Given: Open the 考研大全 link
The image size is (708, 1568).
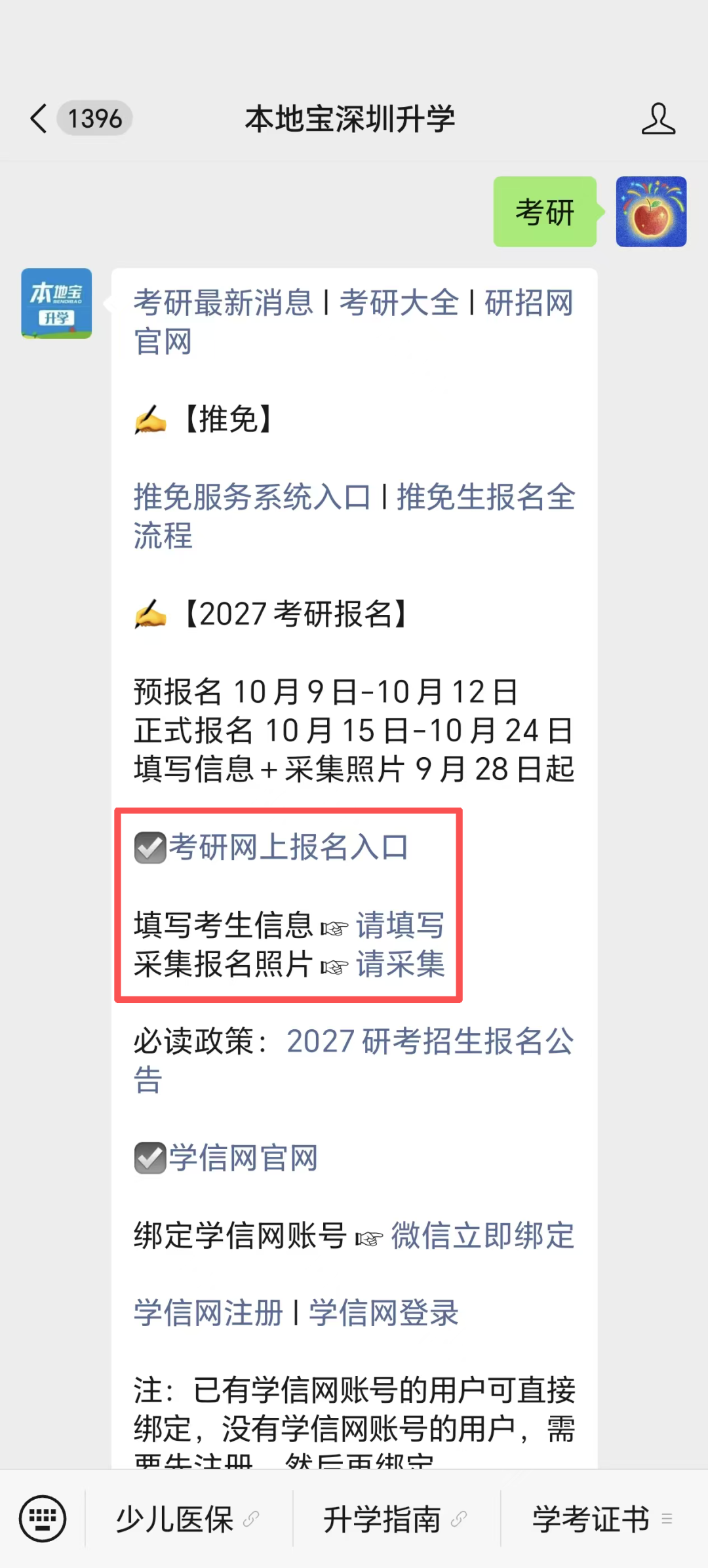Looking at the screenshot, I should [x=399, y=304].
